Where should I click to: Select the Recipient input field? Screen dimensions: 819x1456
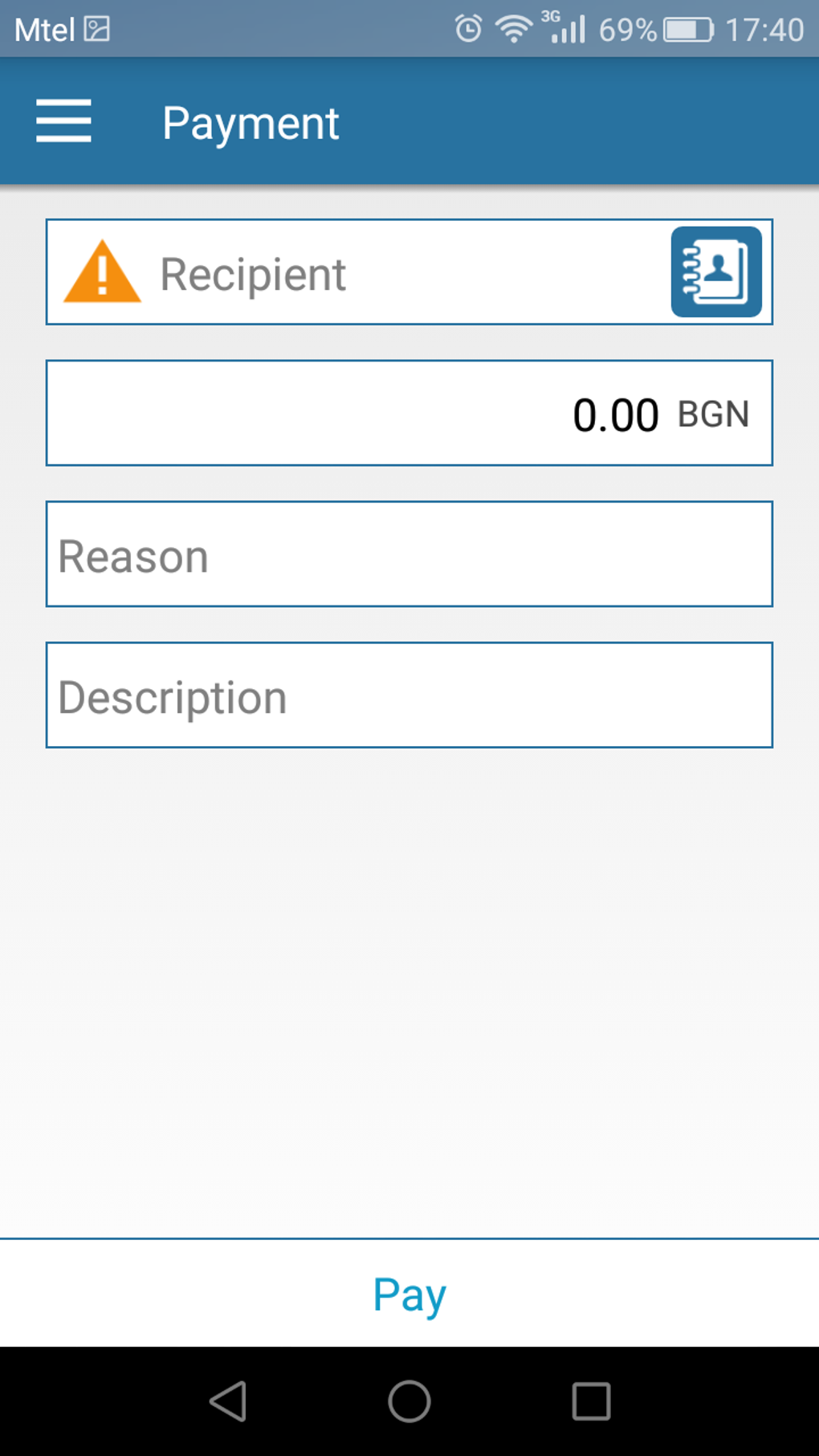[x=361, y=273]
